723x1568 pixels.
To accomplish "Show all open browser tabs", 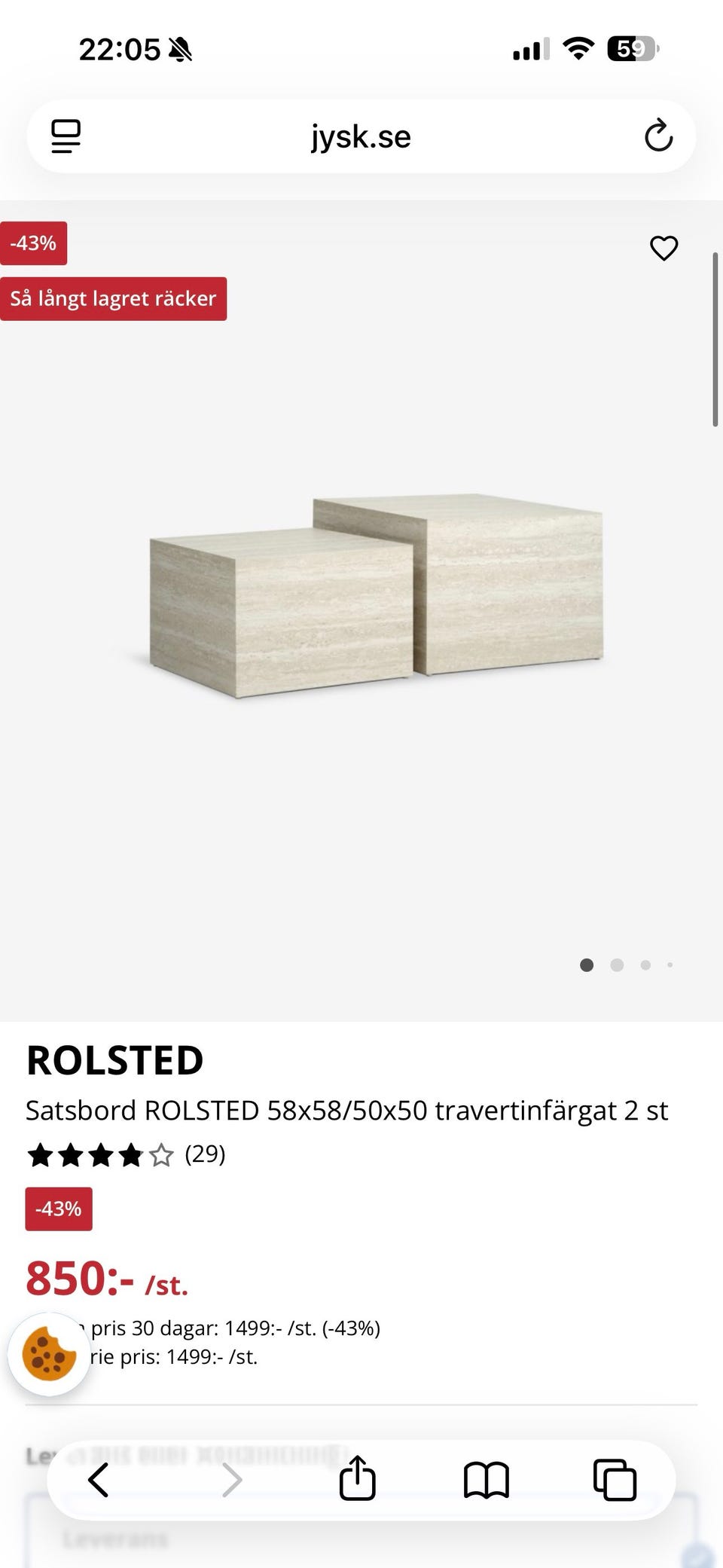I will (615, 1480).
